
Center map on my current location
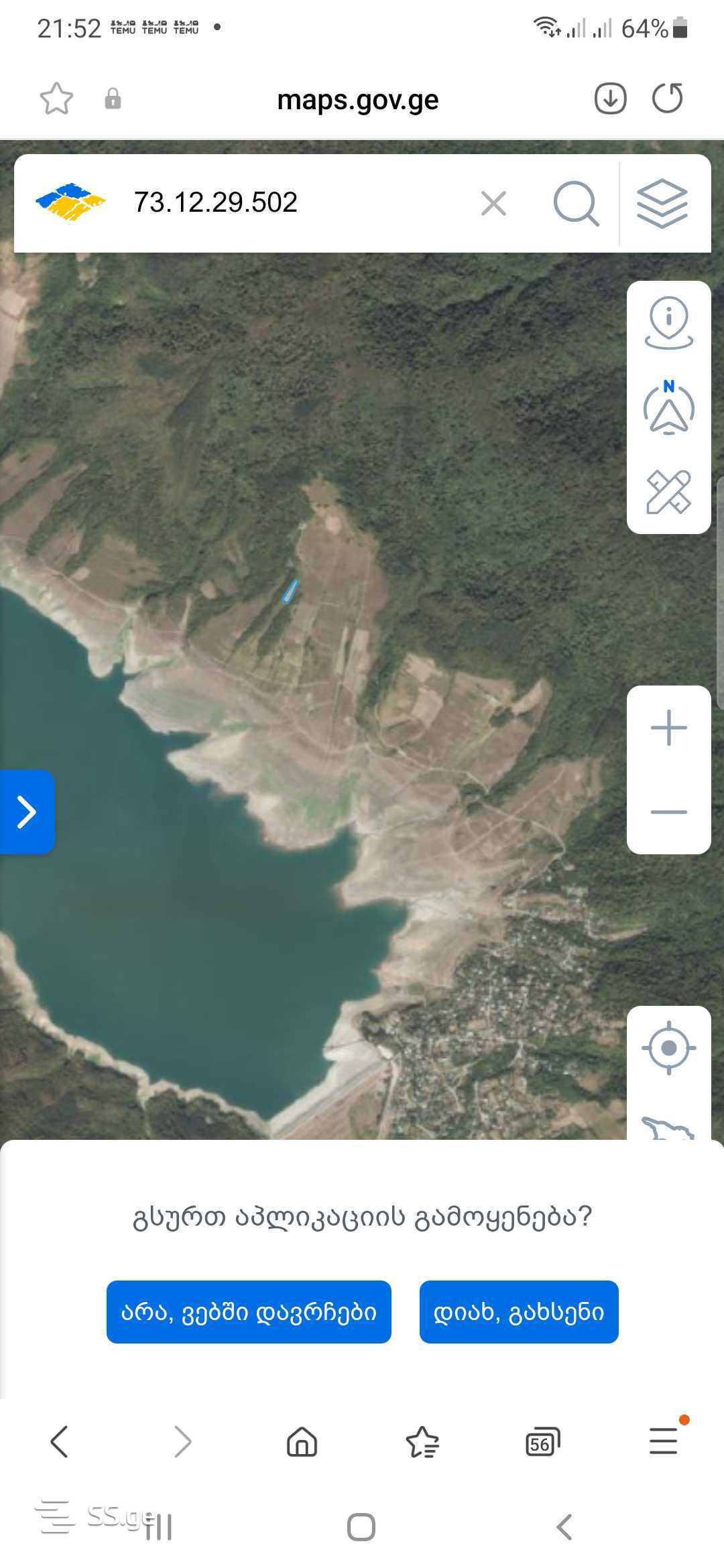668,1048
